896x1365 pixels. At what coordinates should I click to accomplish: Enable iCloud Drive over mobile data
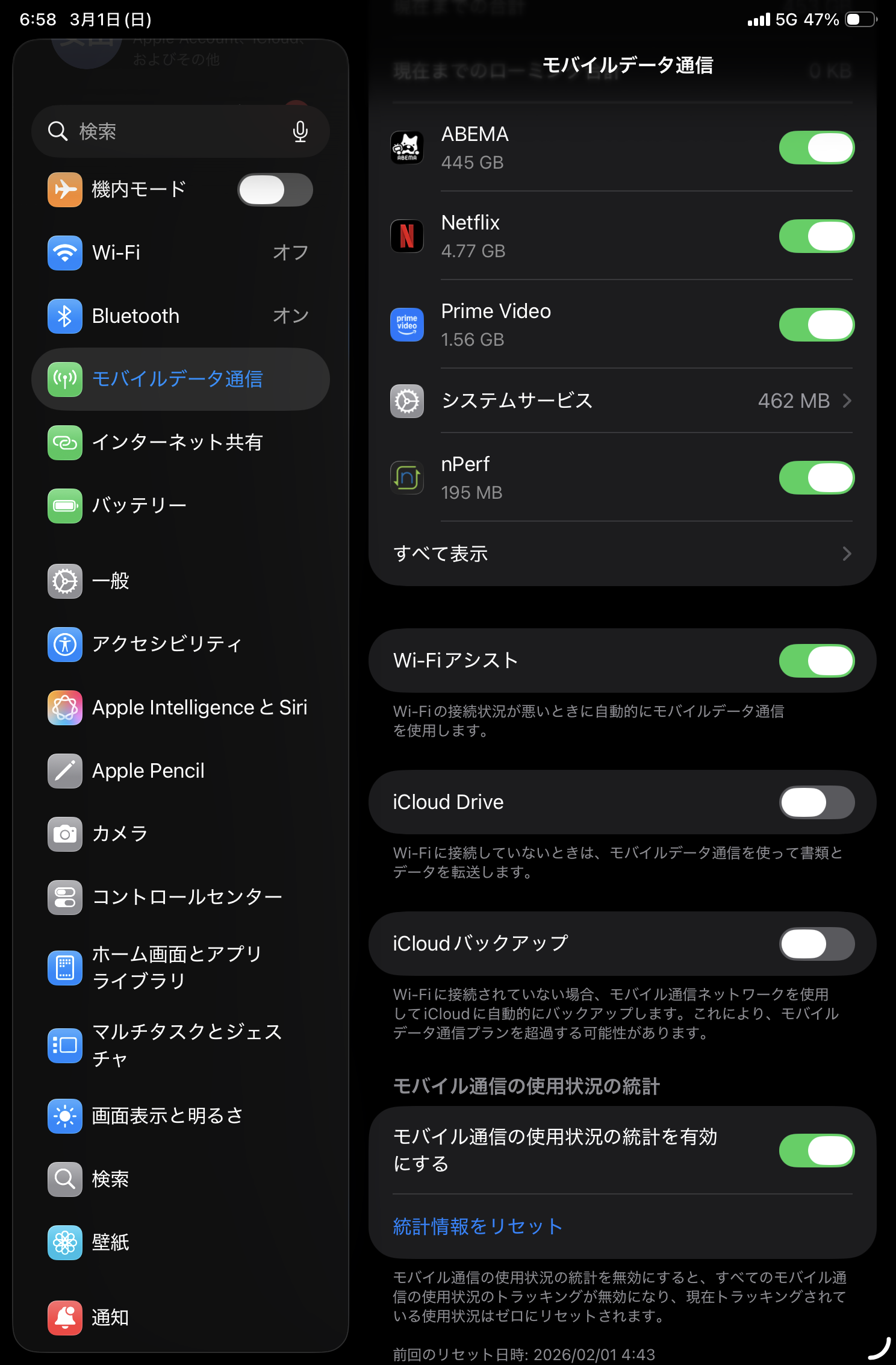point(816,802)
